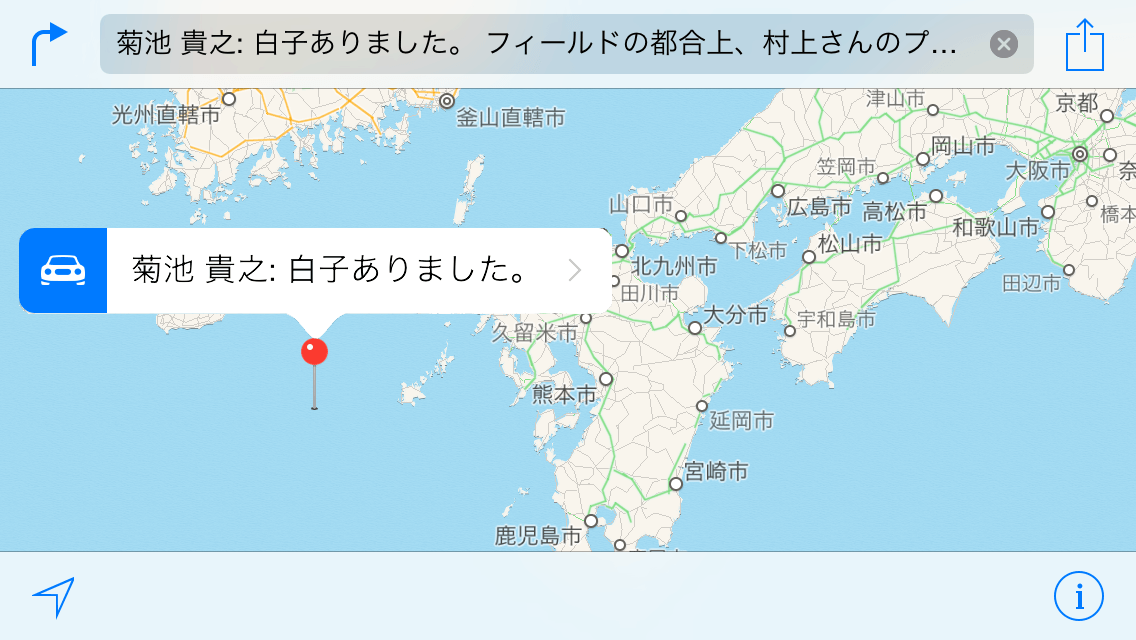
Task: Open map info settings
Action: 1078,597
